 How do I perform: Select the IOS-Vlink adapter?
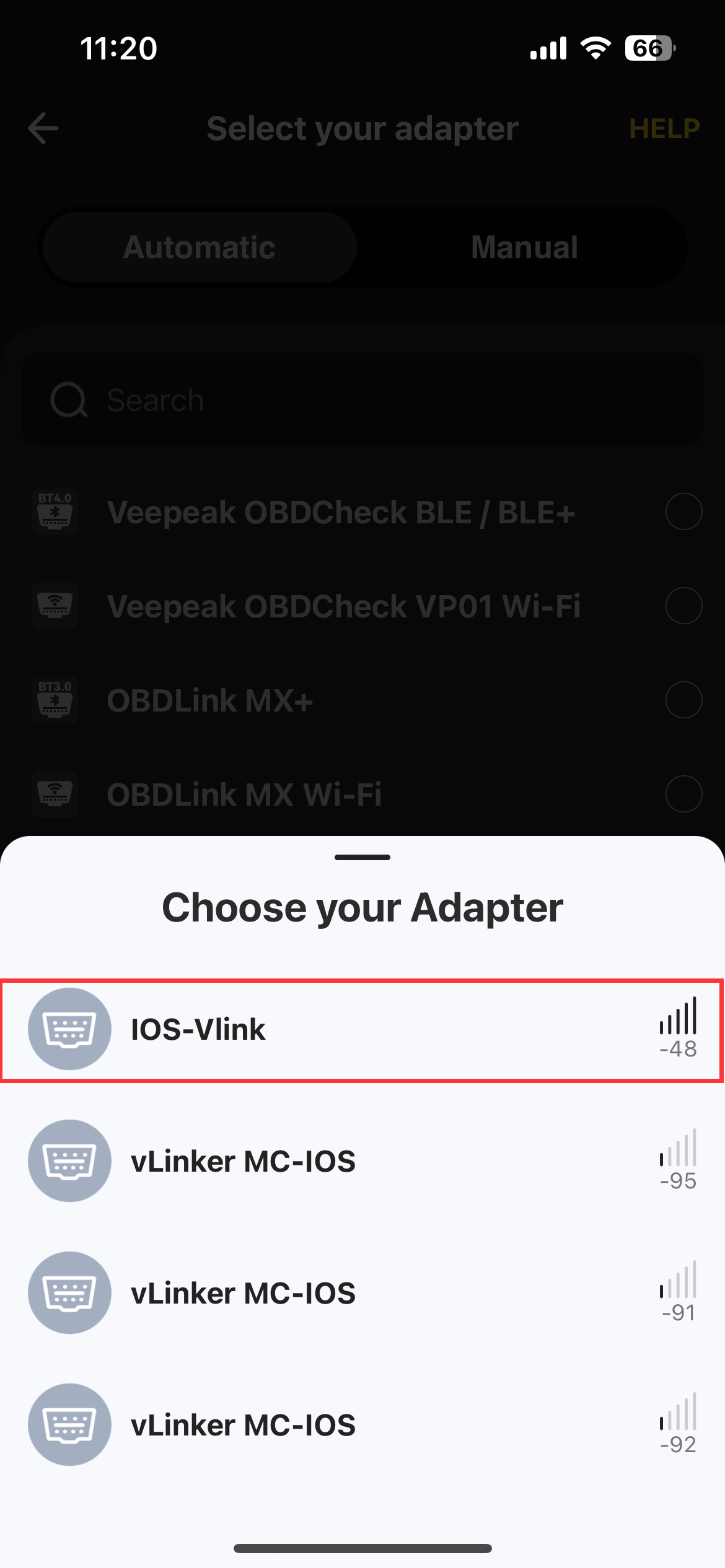tap(362, 1030)
